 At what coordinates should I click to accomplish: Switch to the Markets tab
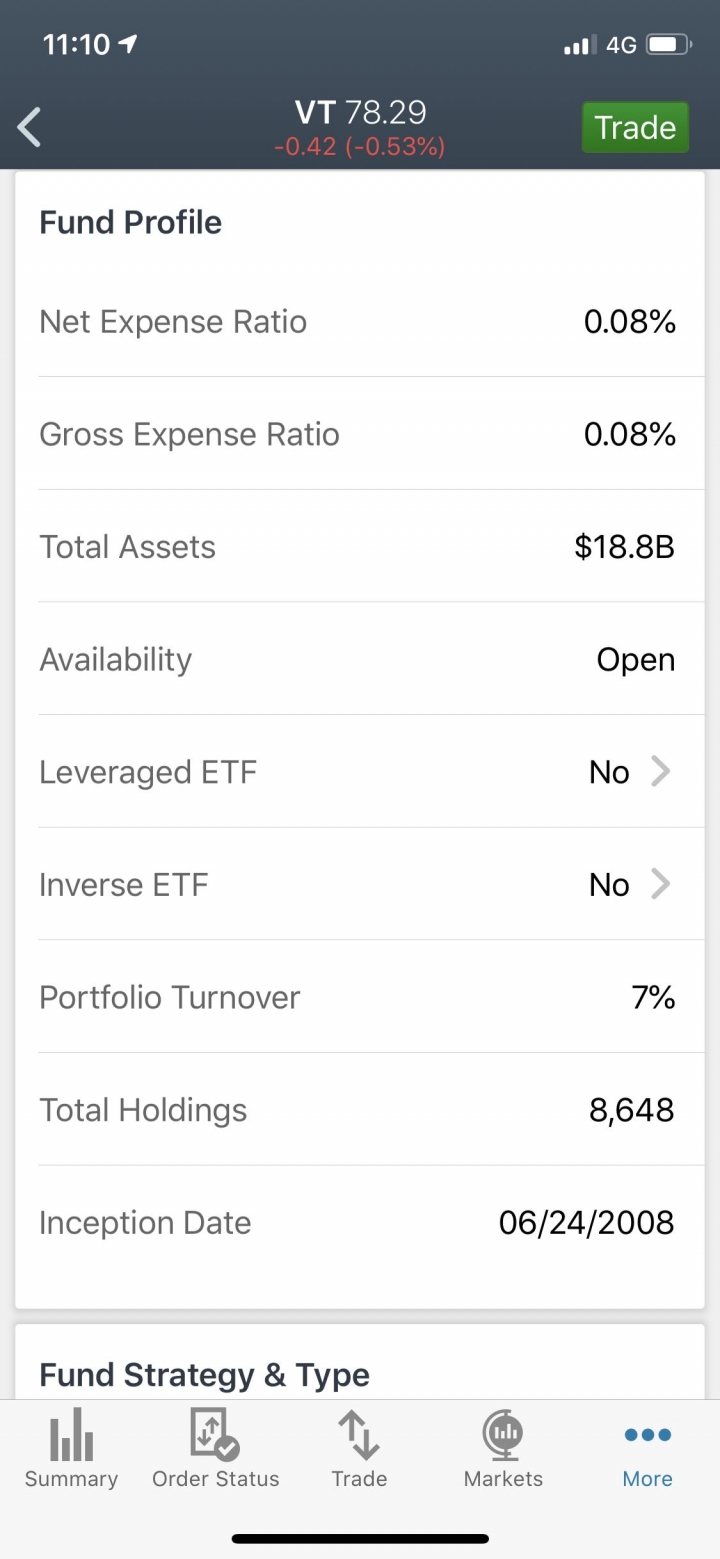coord(503,1448)
